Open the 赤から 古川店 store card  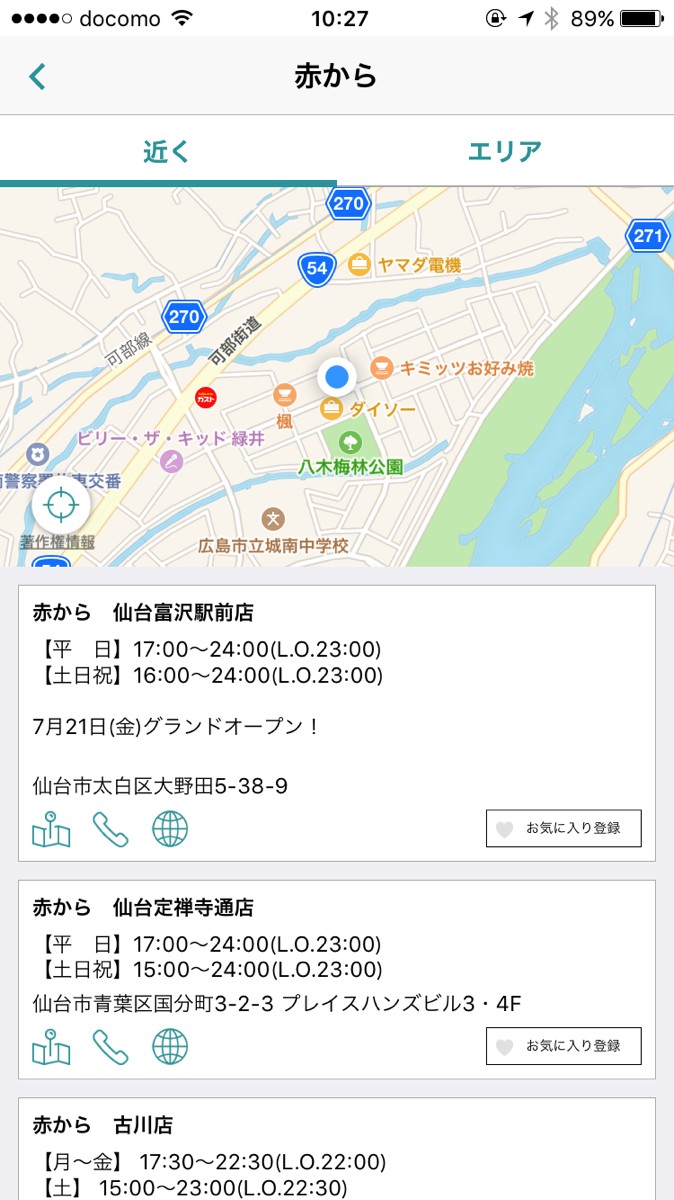click(336, 1148)
